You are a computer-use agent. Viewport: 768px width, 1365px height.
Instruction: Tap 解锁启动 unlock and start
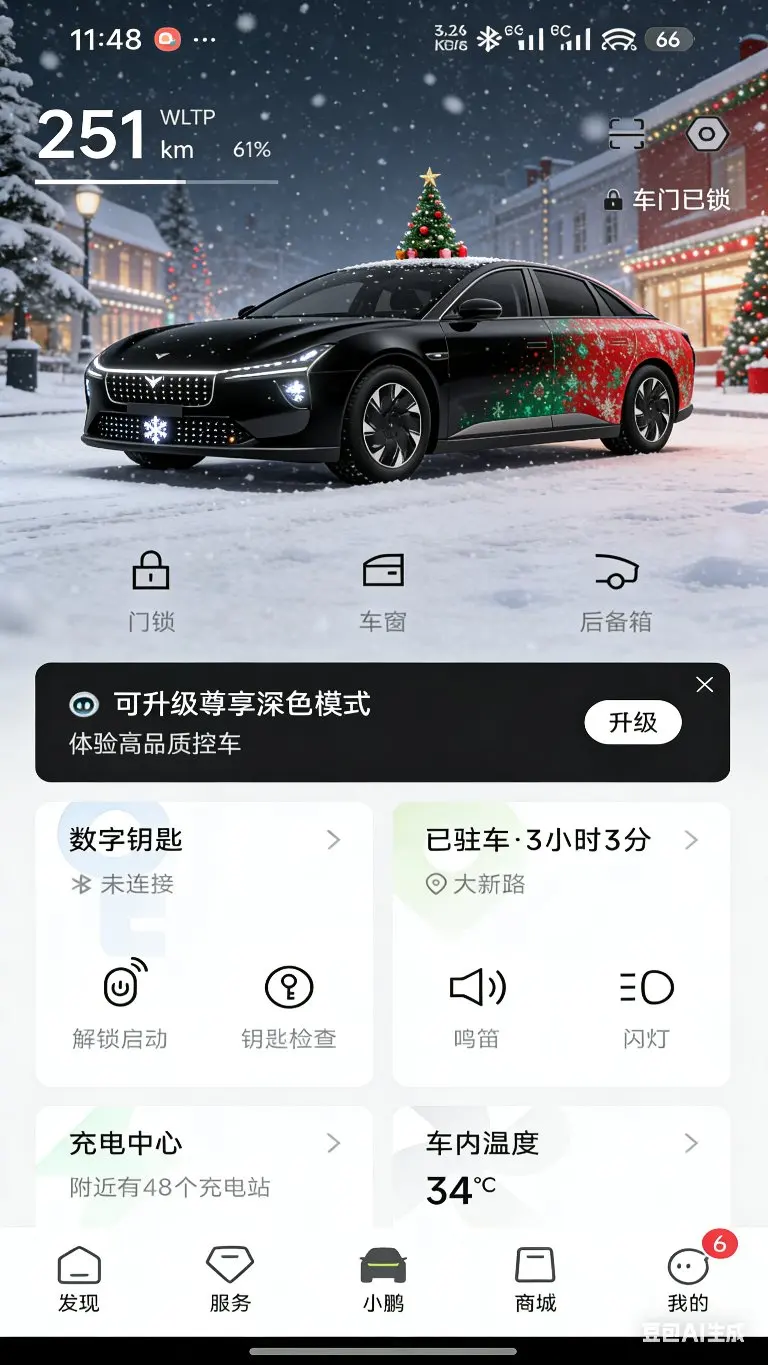pyautogui.click(x=120, y=1005)
